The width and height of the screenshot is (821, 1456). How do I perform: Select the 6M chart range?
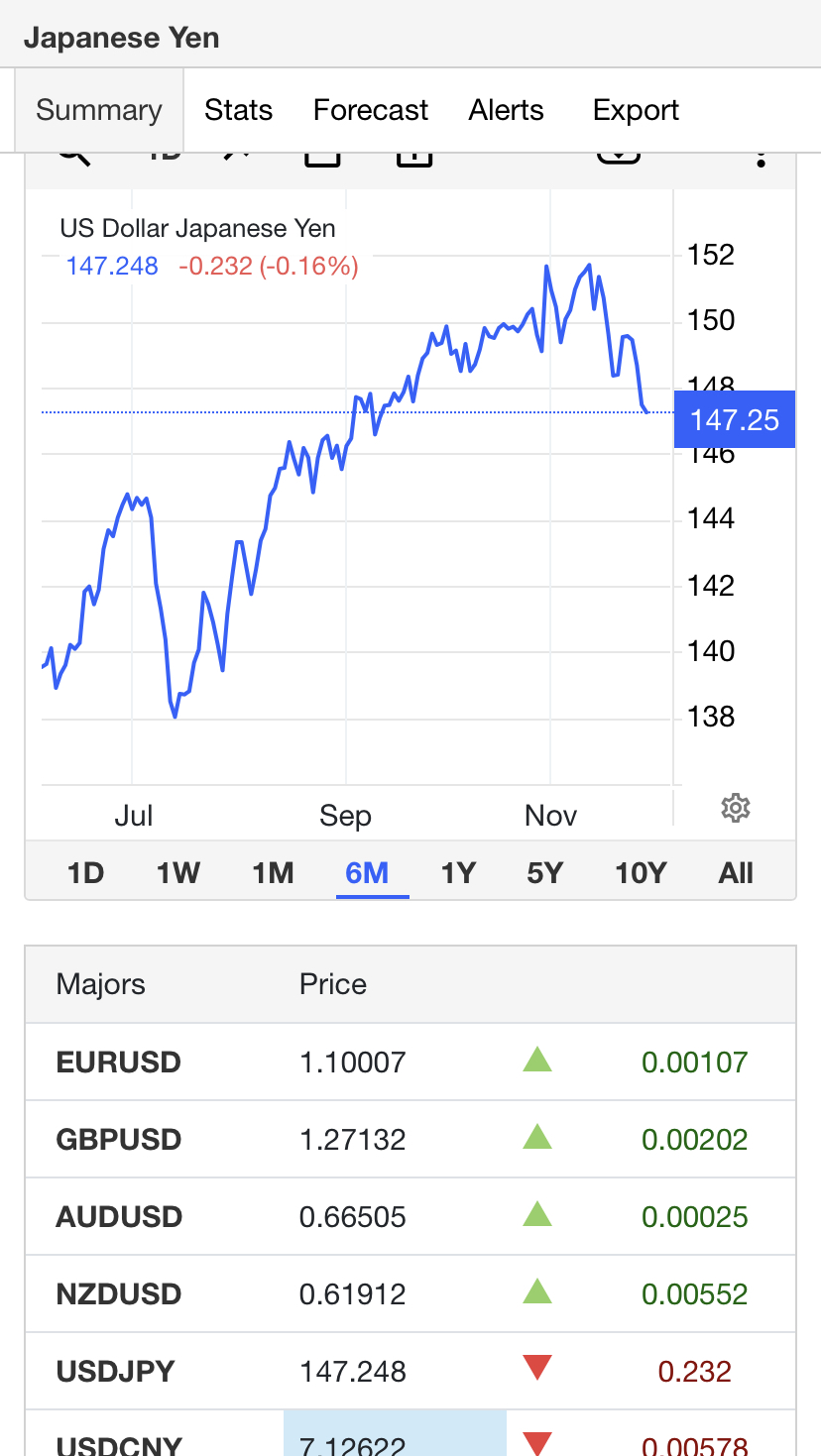coord(367,873)
